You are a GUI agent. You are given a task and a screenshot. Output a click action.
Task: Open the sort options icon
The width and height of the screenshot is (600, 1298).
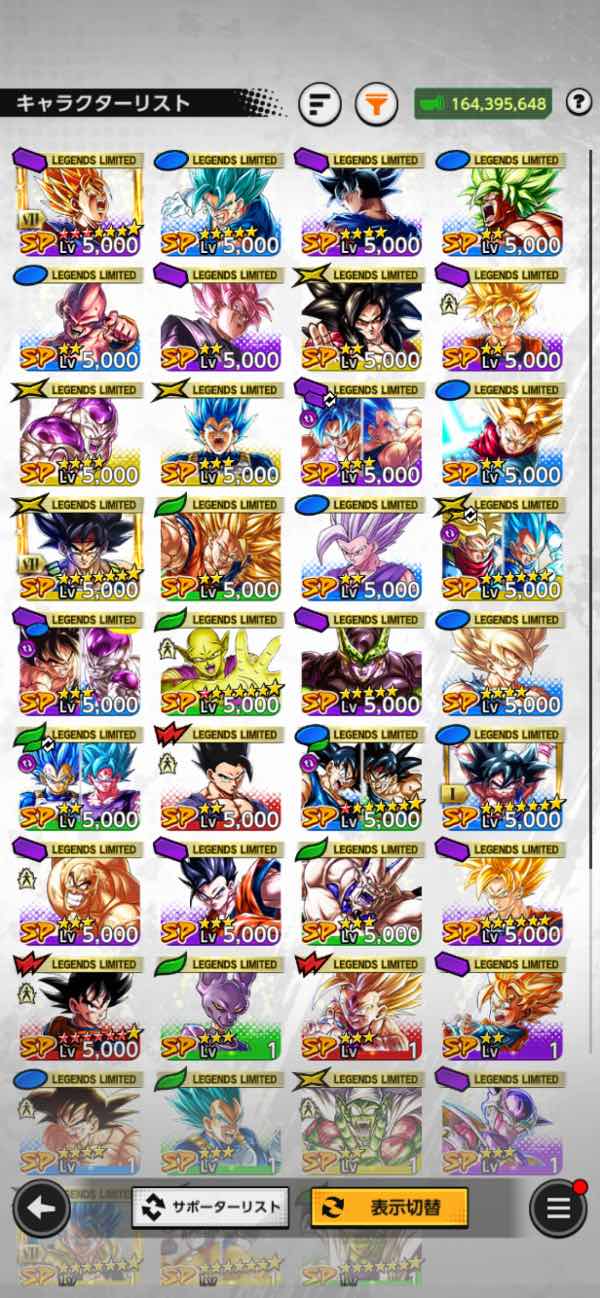tap(319, 103)
